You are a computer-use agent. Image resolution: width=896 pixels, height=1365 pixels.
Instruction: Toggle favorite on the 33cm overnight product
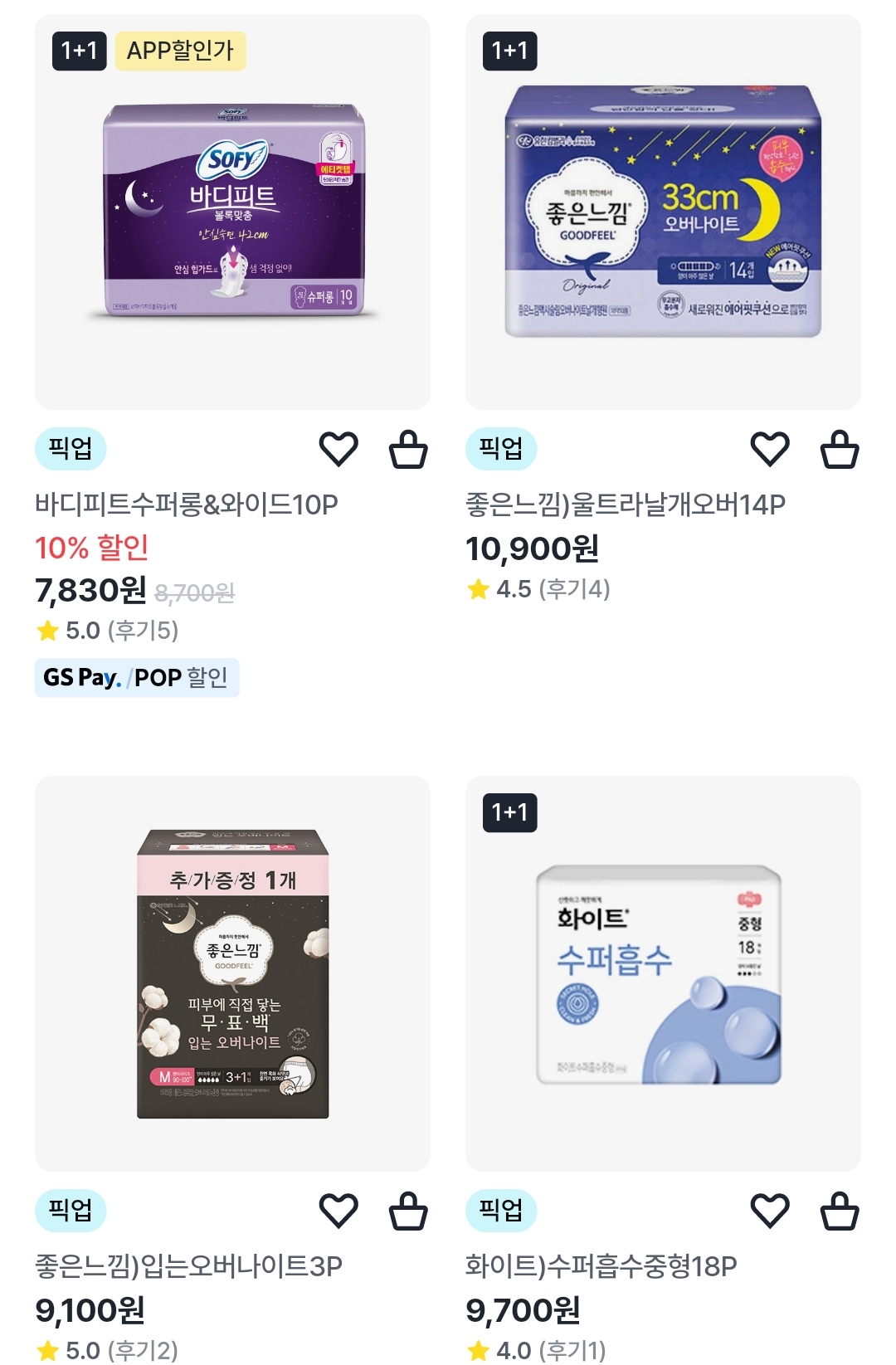click(772, 448)
